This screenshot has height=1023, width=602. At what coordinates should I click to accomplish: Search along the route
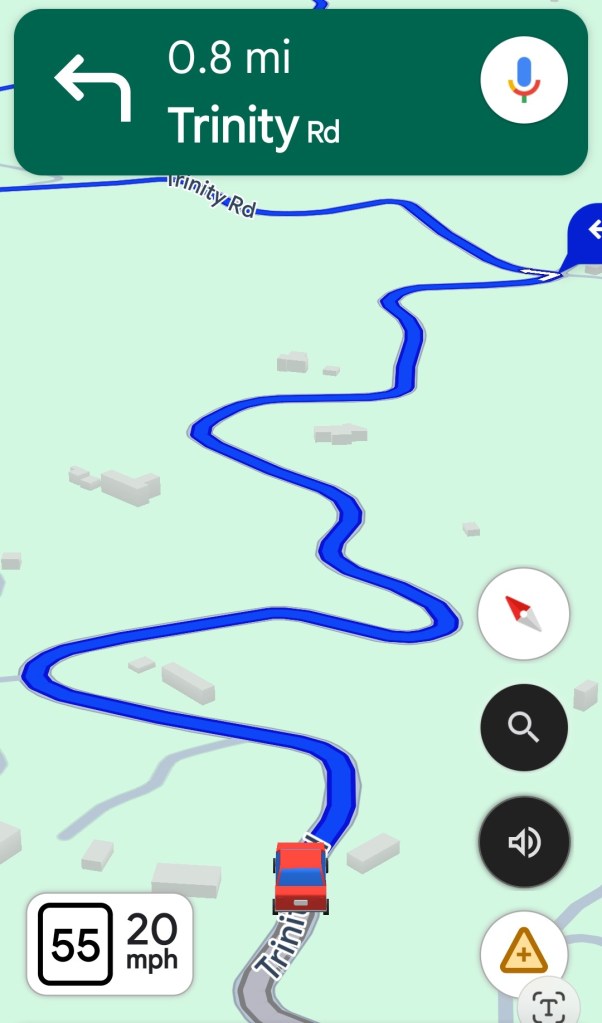[x=524, y=727]
